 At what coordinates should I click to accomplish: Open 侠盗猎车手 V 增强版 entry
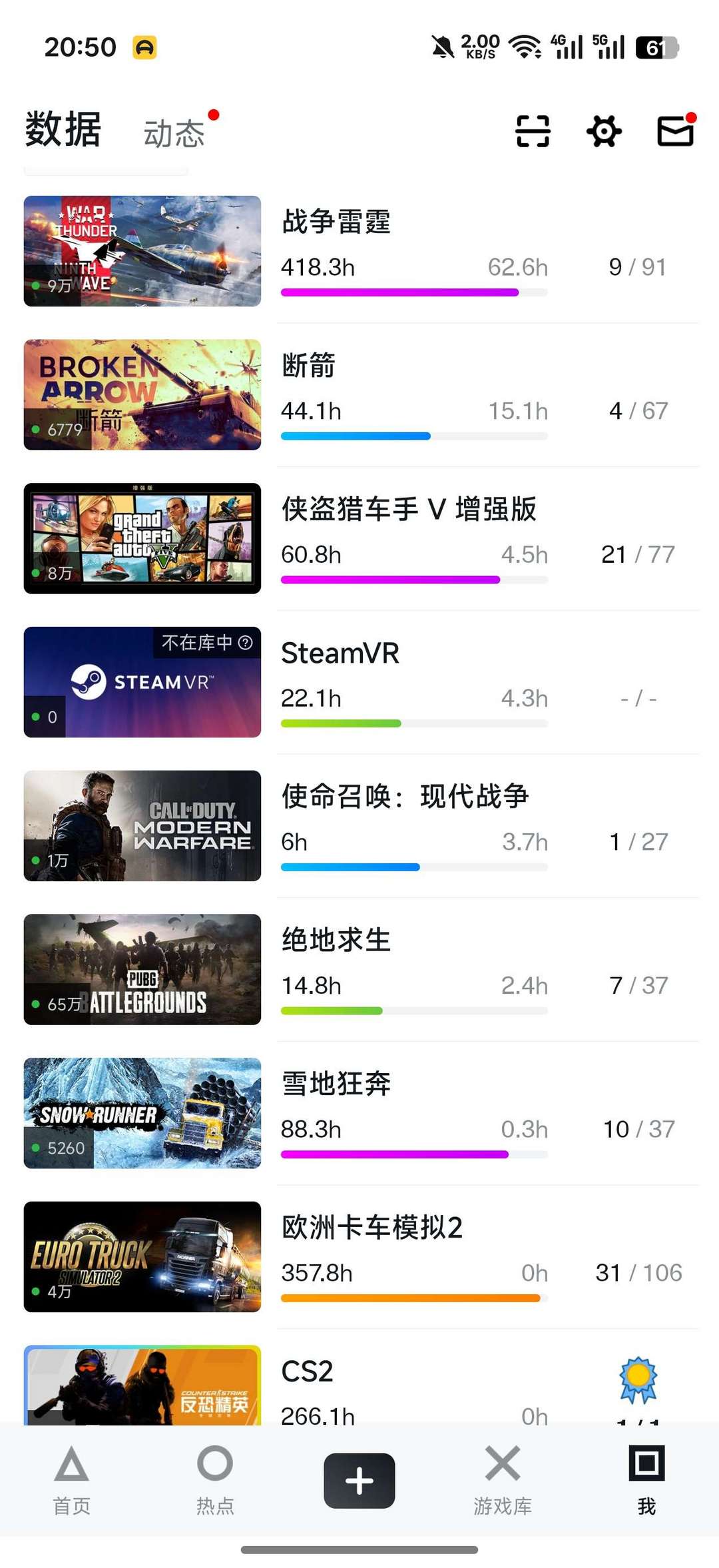[x=359, y=538]
